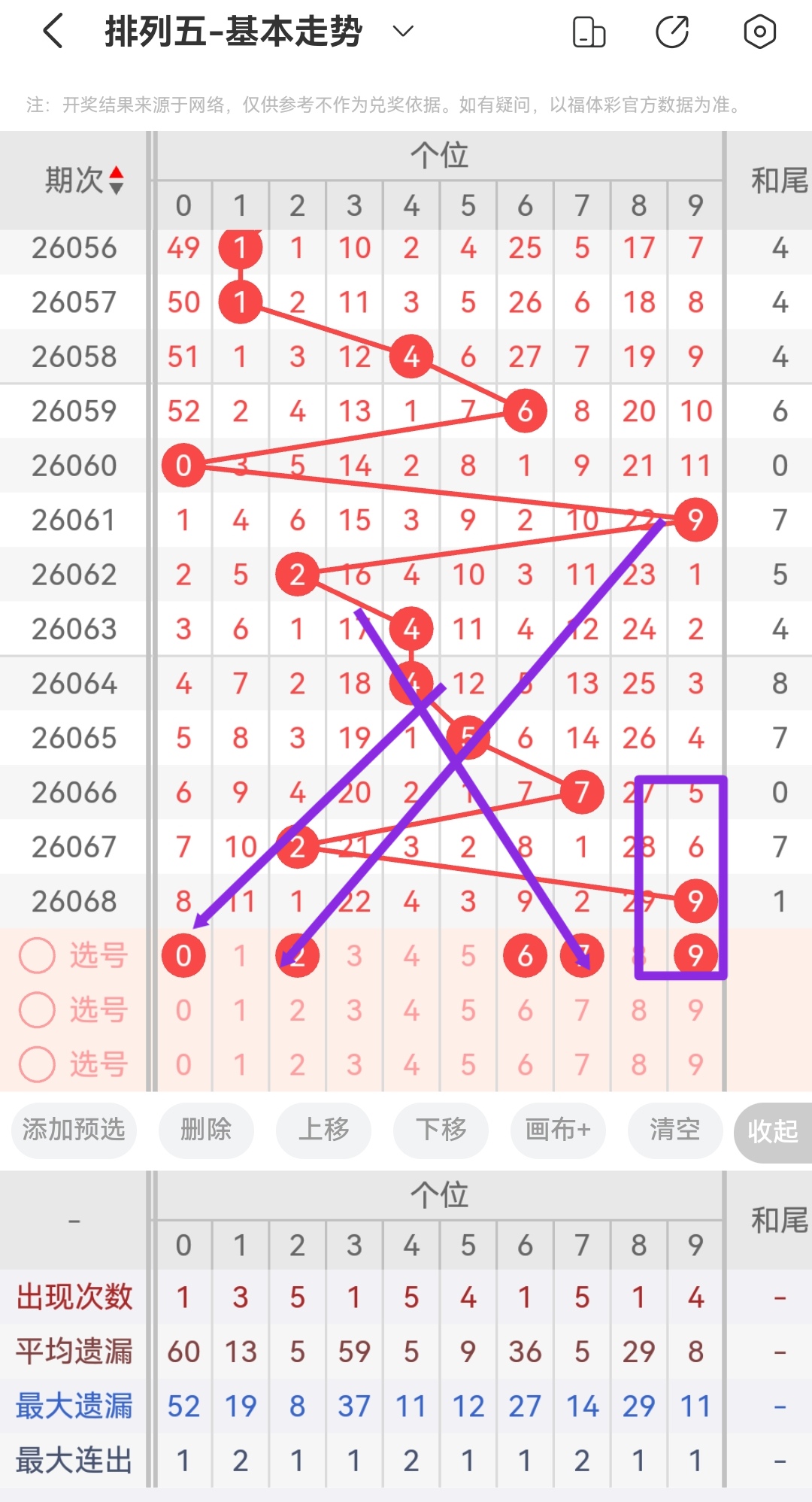
Task: Toggle the 期次 column sort arrows
Action: (117, 181)
